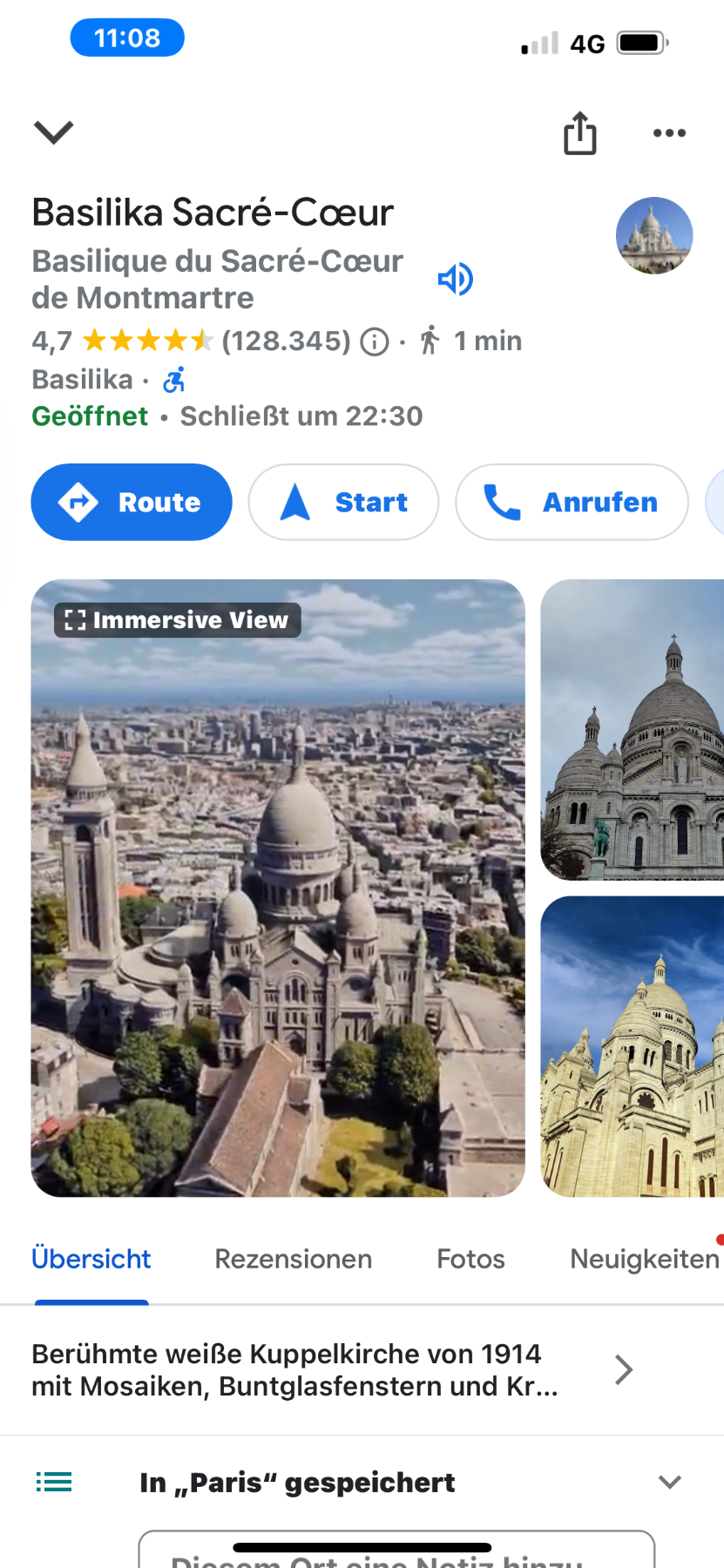Image resolution: width=724 pixels, height=1568 pixels.
Task: Collapse the place sheet with the down chevron
Action: tap(53, 132)
